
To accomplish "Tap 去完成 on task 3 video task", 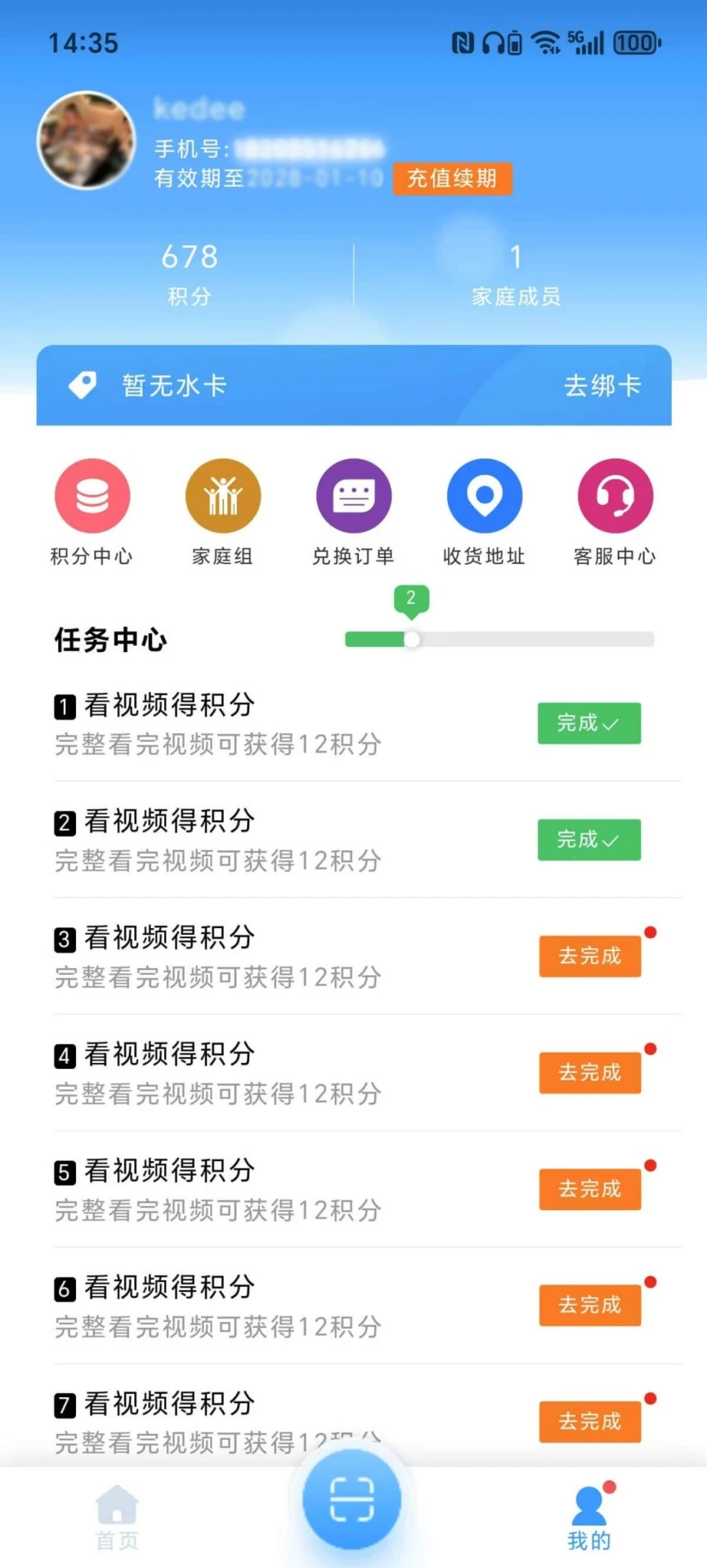I will (x=589, y=956).
